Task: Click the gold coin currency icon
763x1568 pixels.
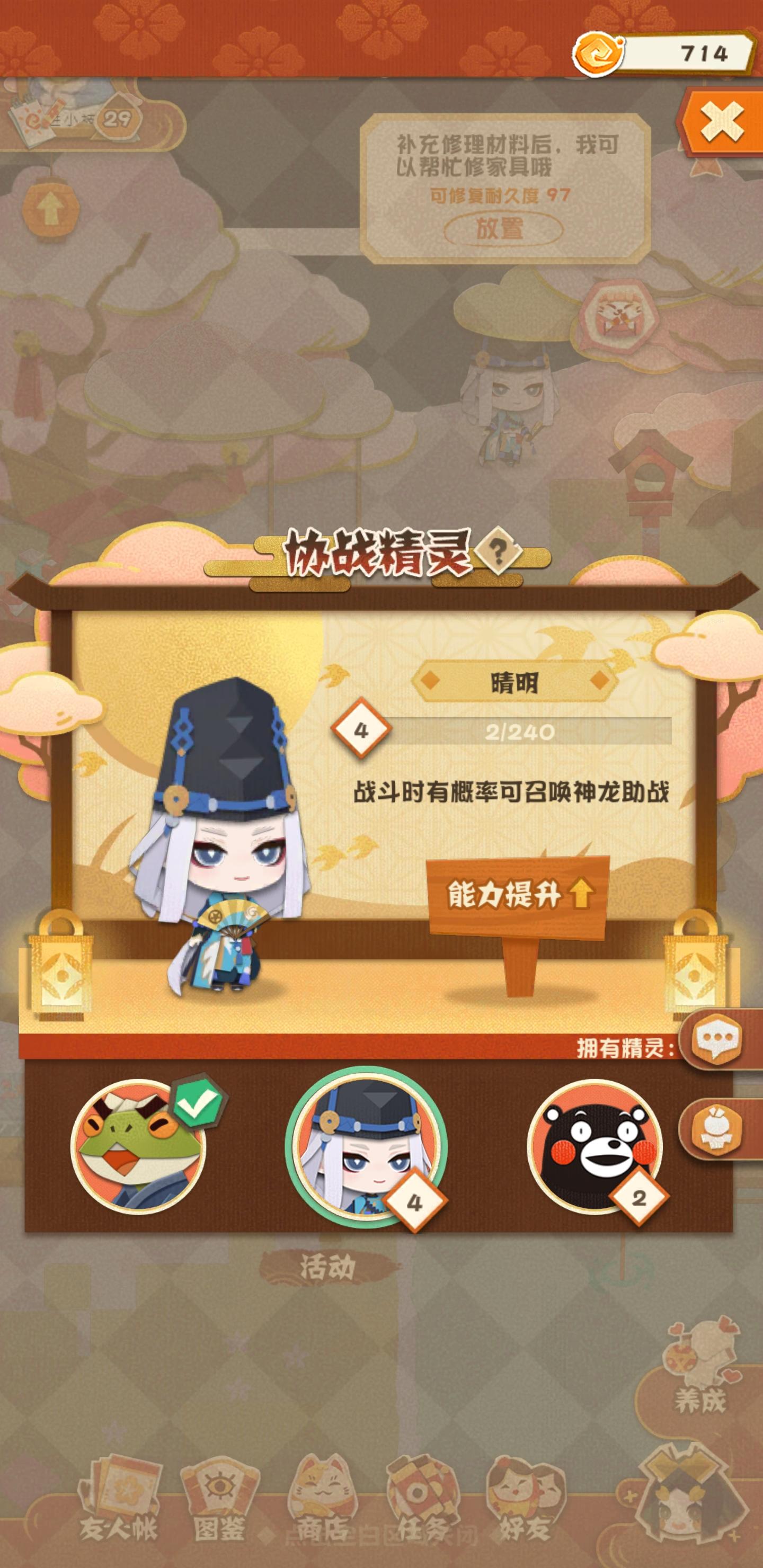Action: 599,54
